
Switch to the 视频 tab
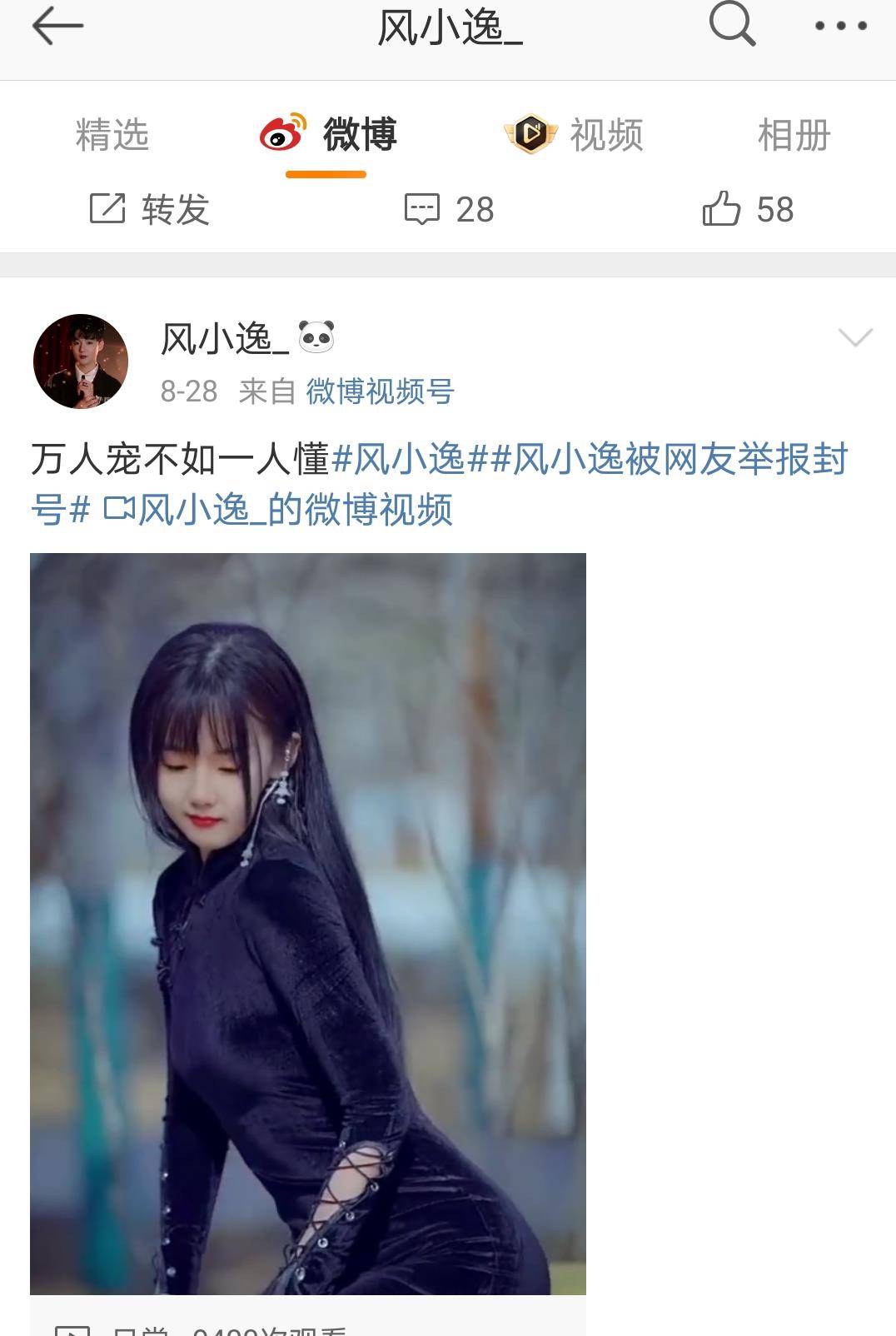(575, 135)
